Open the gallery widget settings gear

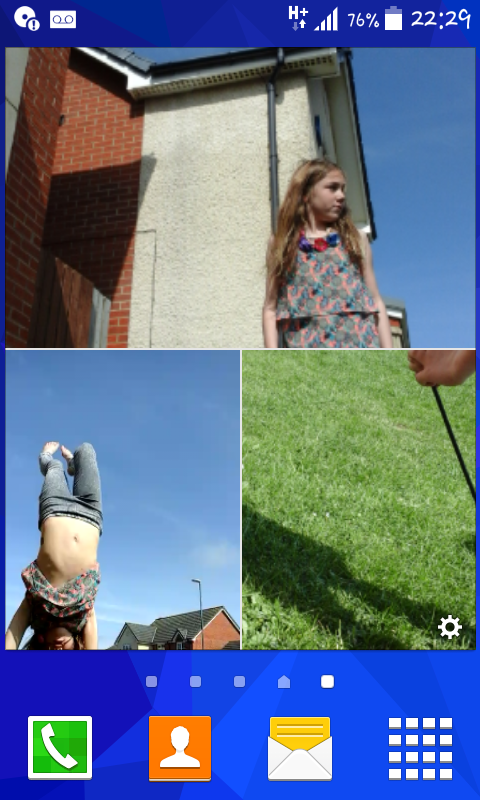click(450, 627)
